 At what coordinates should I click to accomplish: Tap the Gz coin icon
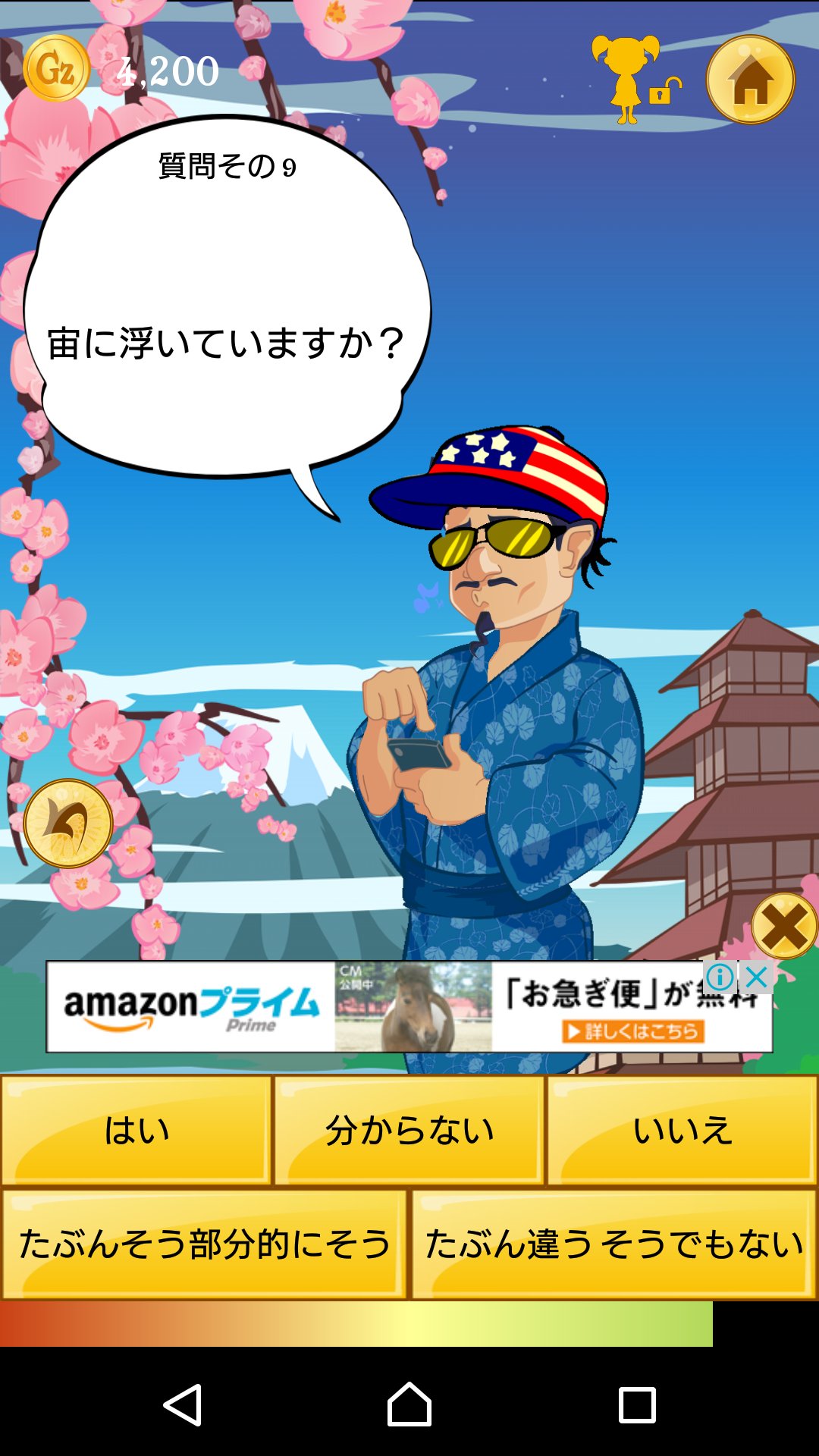coord(56,68)
